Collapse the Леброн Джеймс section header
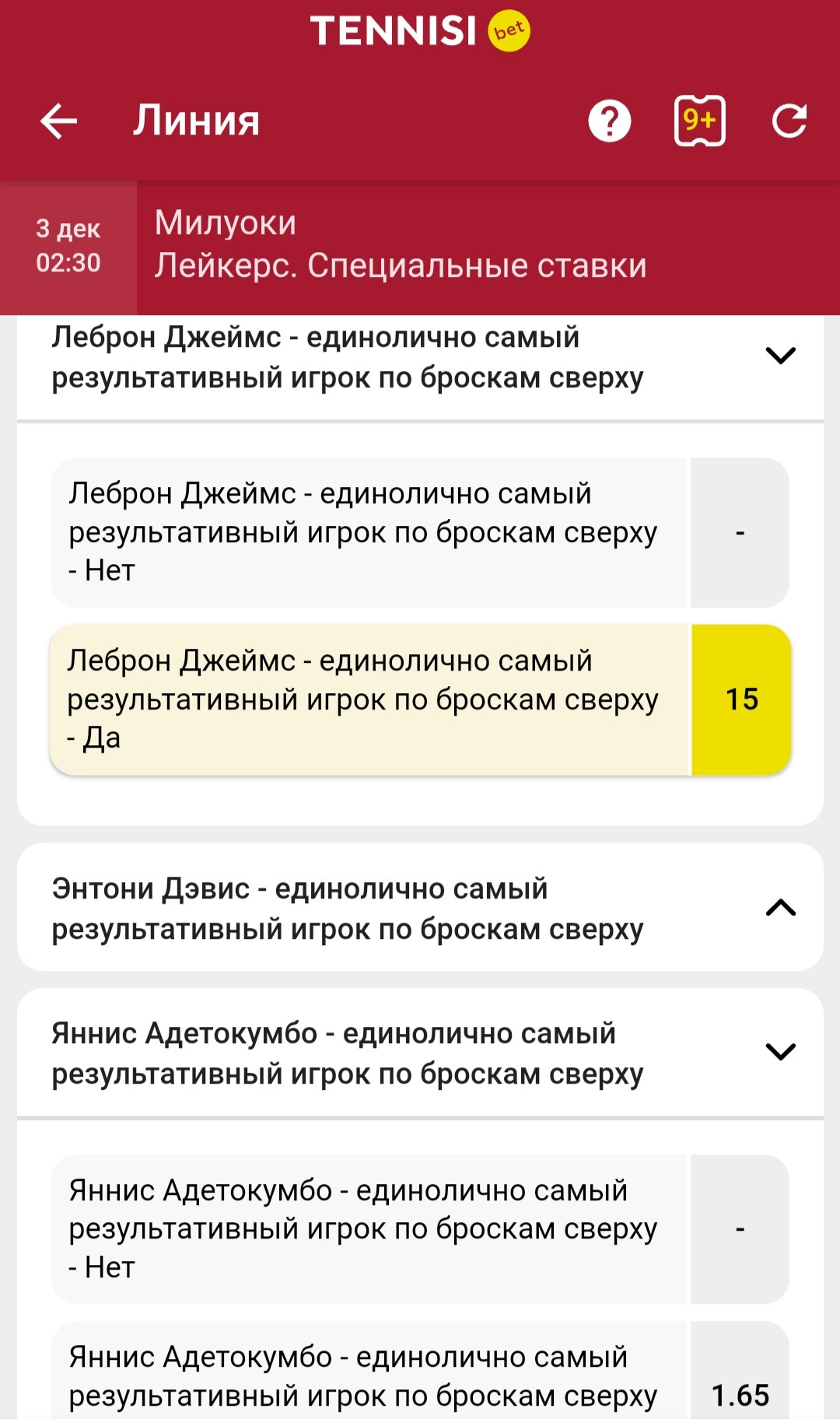The height and width of the screenshot is (1419, 840). pyautogui.click(x=780, y=356)
